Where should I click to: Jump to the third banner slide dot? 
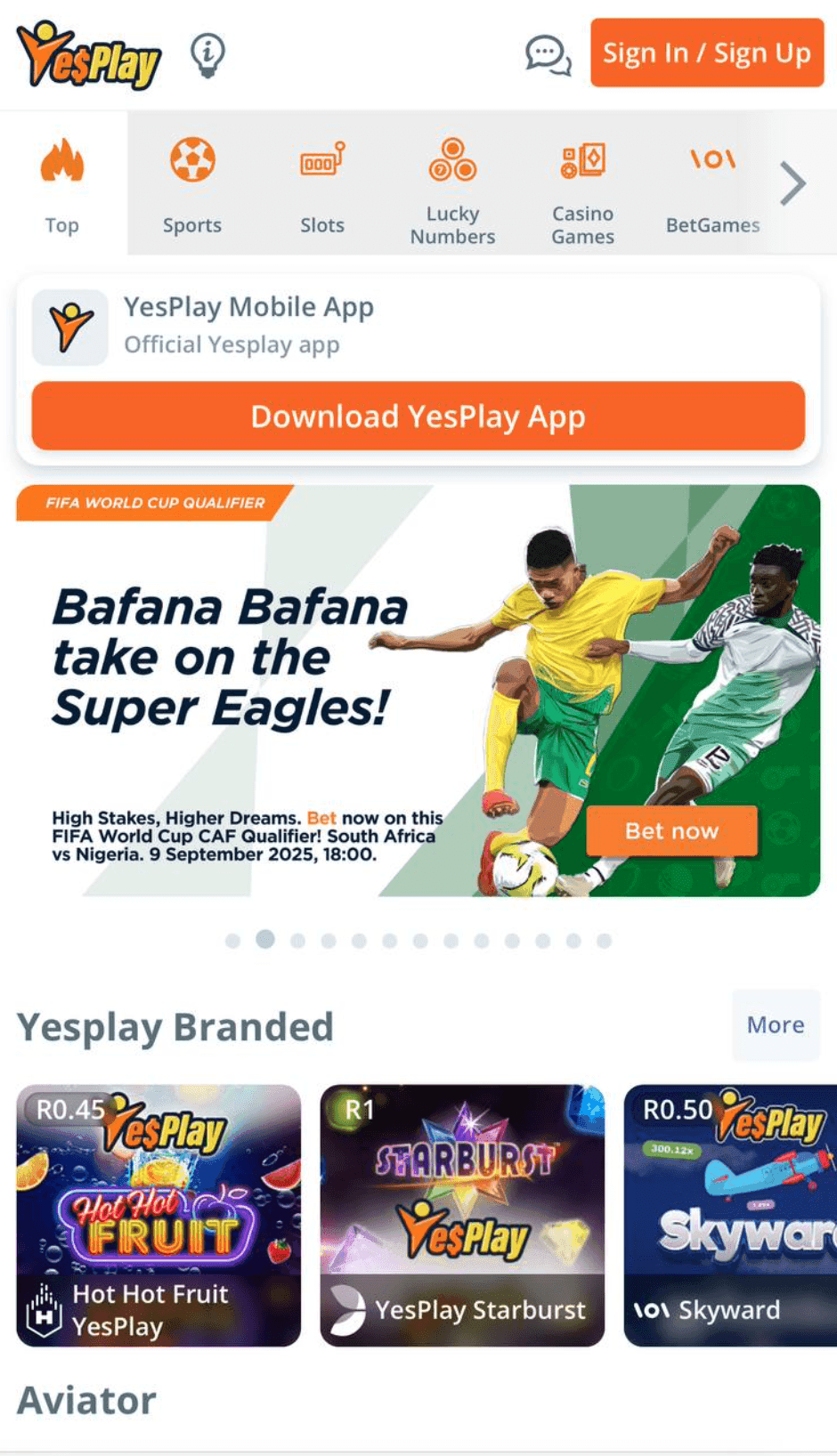298,941
